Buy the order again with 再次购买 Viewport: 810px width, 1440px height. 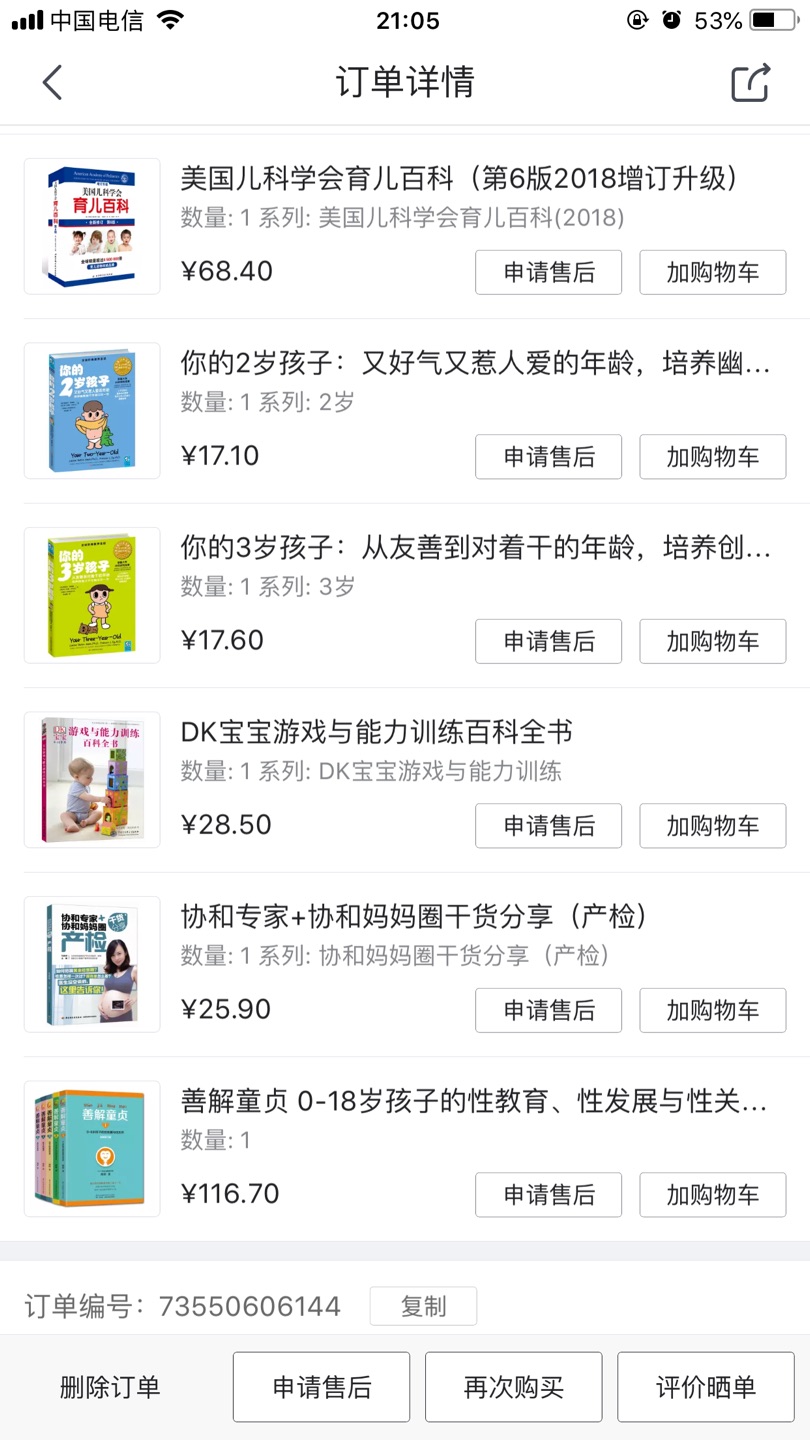[x=513, y=1387]
